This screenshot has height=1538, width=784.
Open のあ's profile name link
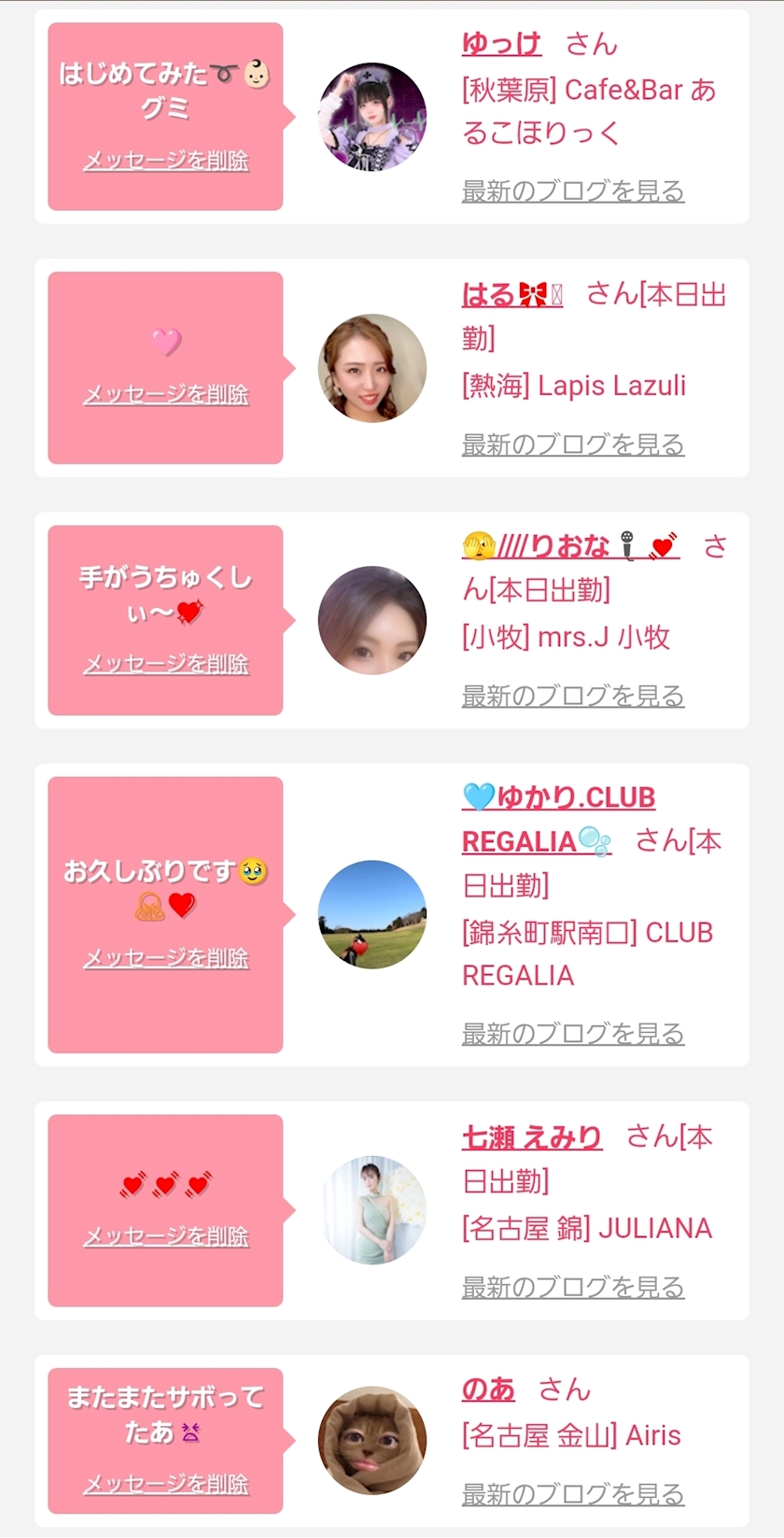coord(488,1390)
